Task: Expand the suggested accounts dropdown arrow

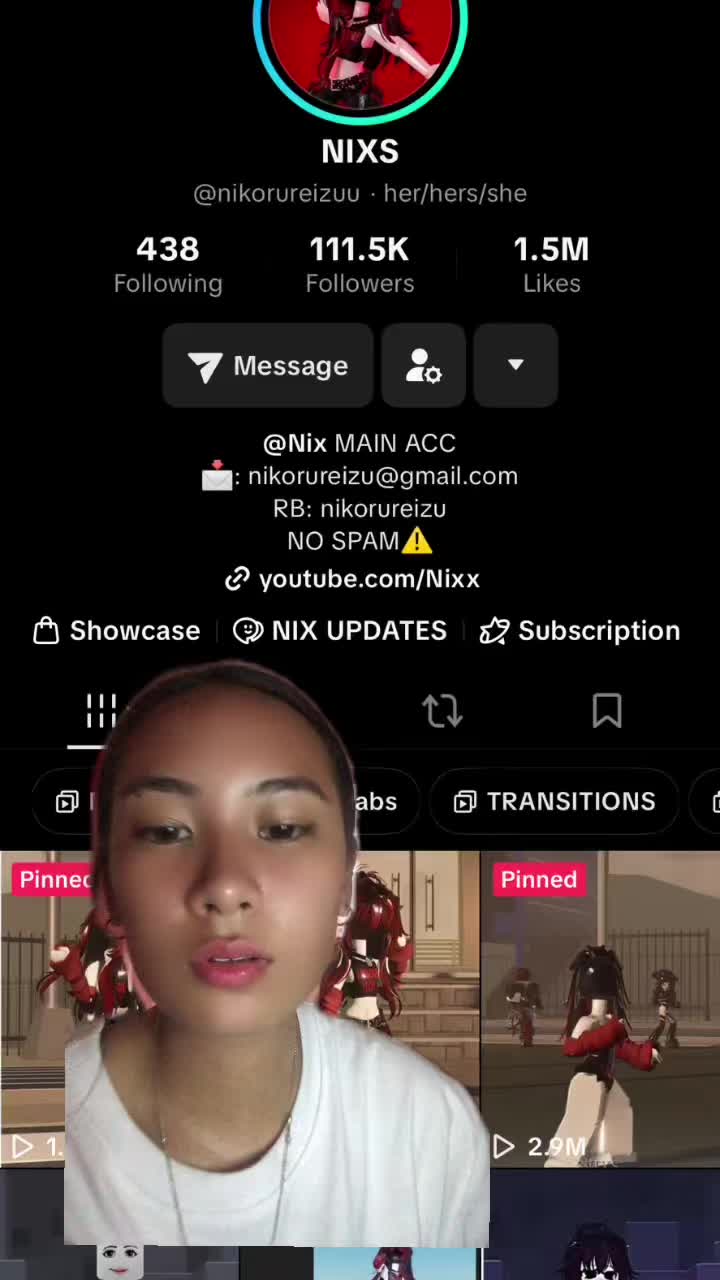Action: [515, 366]
